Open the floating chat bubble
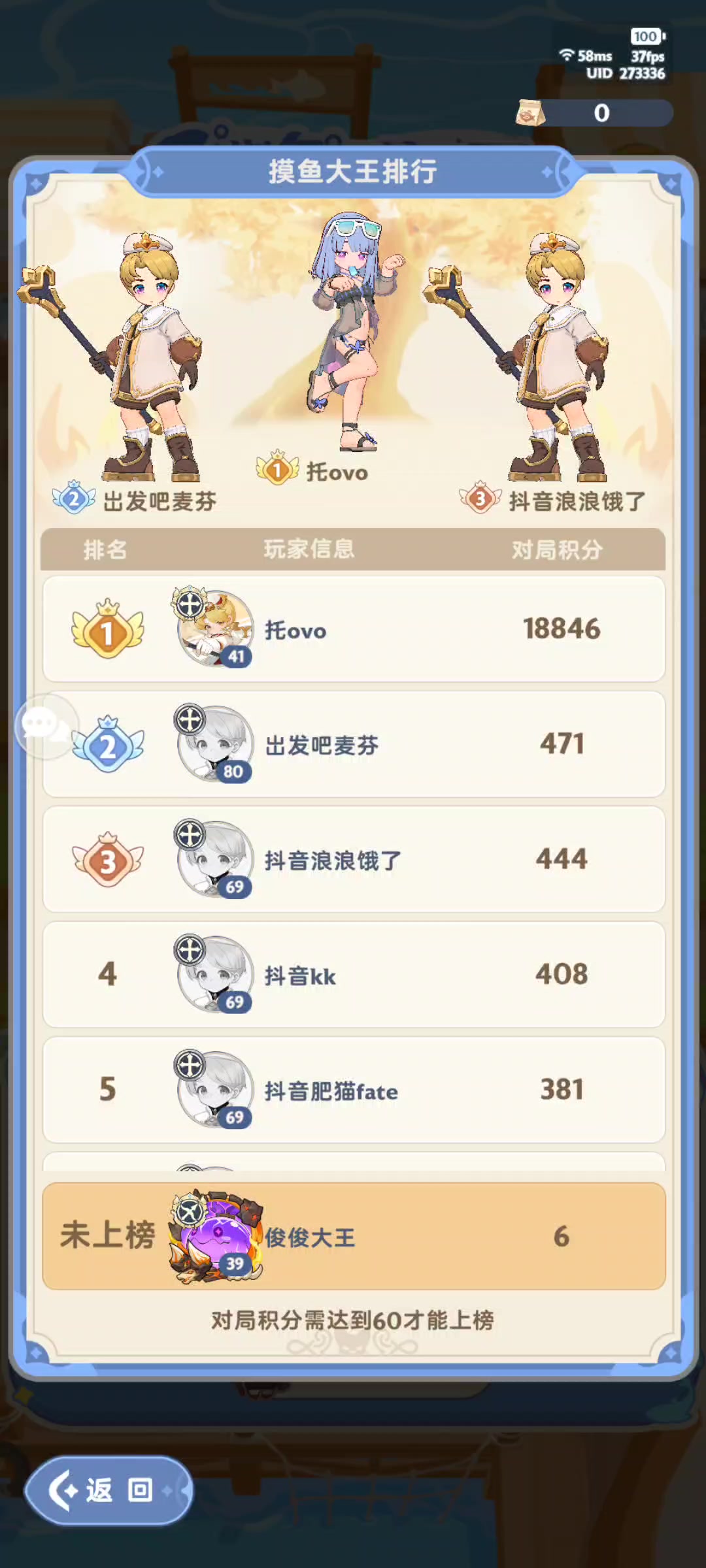This screenshot has height=1568, width=706. click(x=44, y=726)
